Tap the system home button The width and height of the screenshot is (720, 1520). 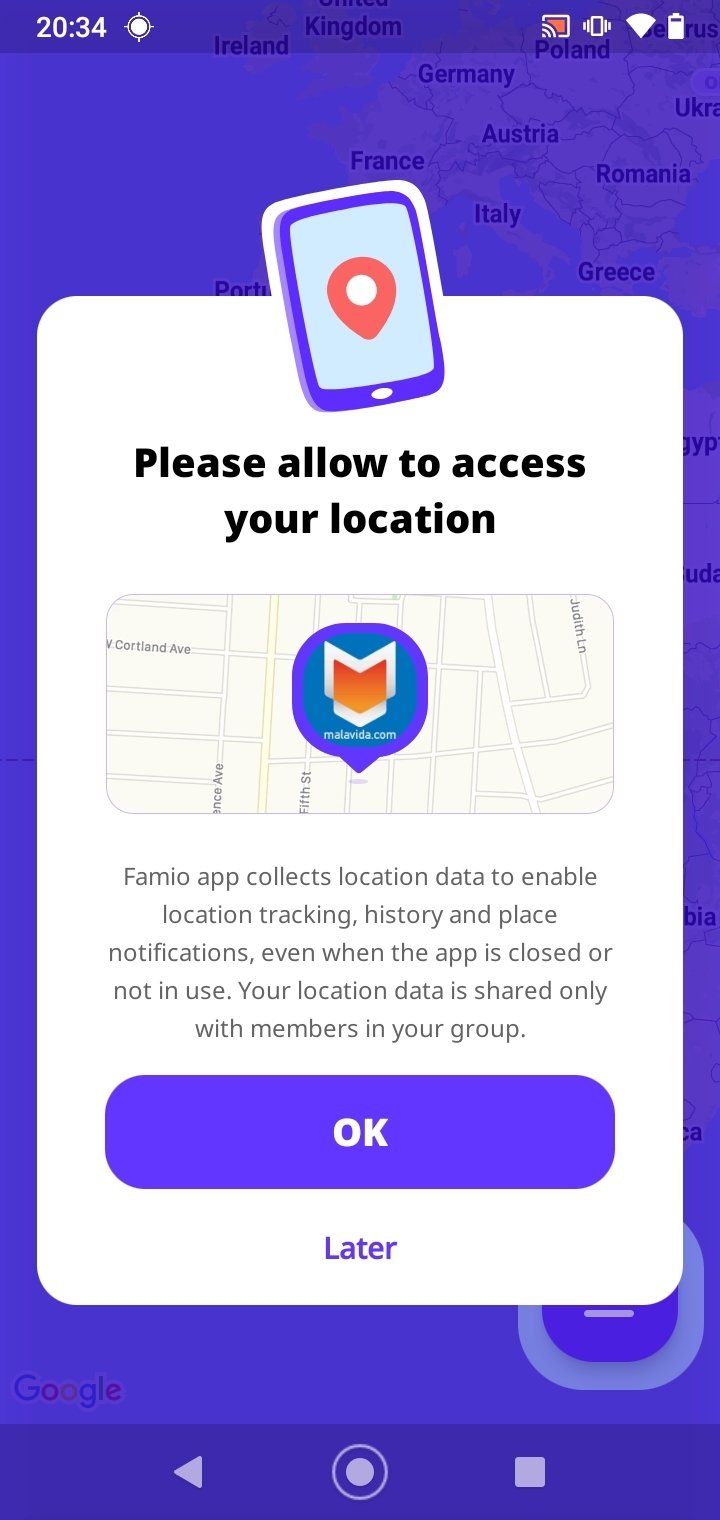click(360, 1472)
